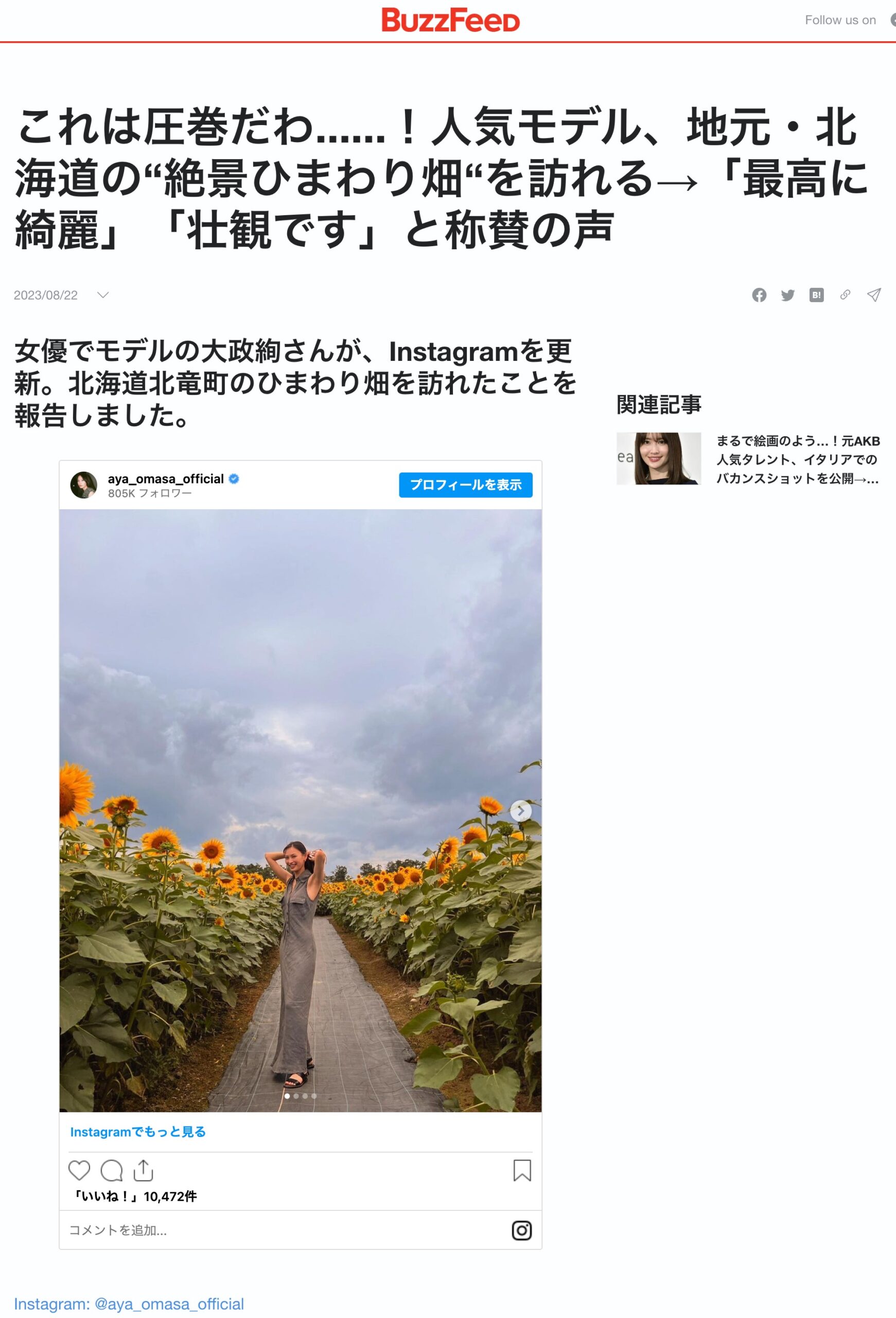Screen dimensions: 896x1318
Task: Send the article via the paper plane icon
Action: click(875, 295)
